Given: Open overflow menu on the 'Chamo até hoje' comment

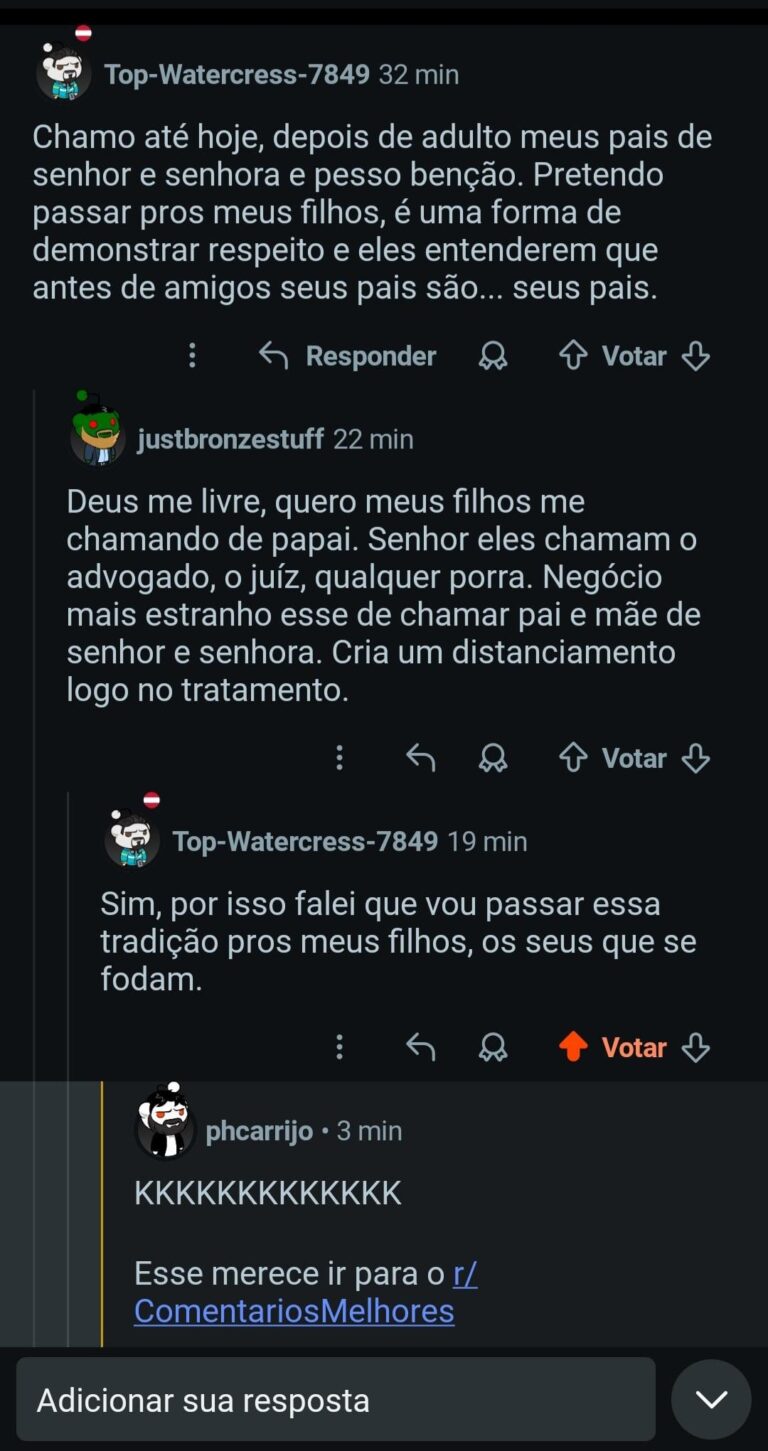Looking at the screenshot, I should 192,356.
